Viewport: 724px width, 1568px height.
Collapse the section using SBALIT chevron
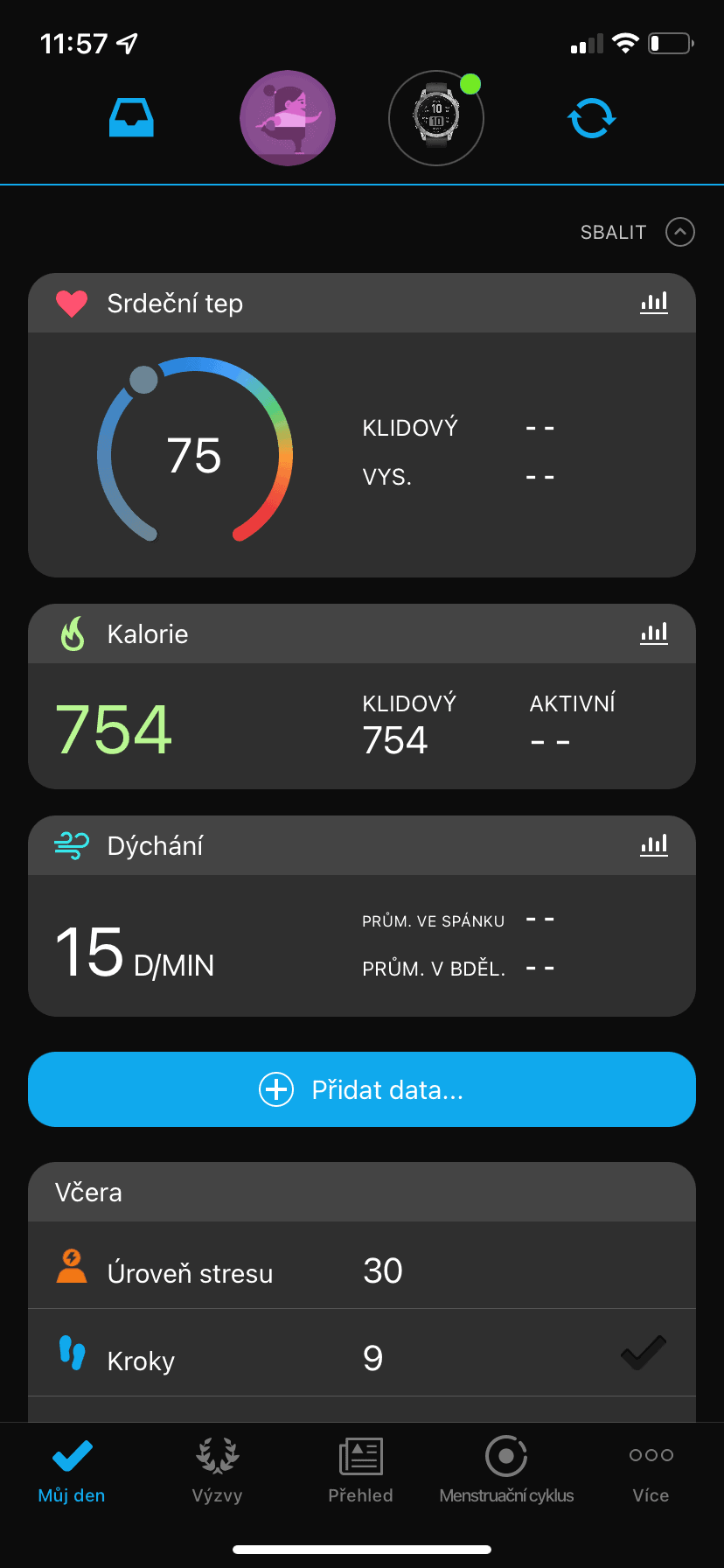pos(679,232)
